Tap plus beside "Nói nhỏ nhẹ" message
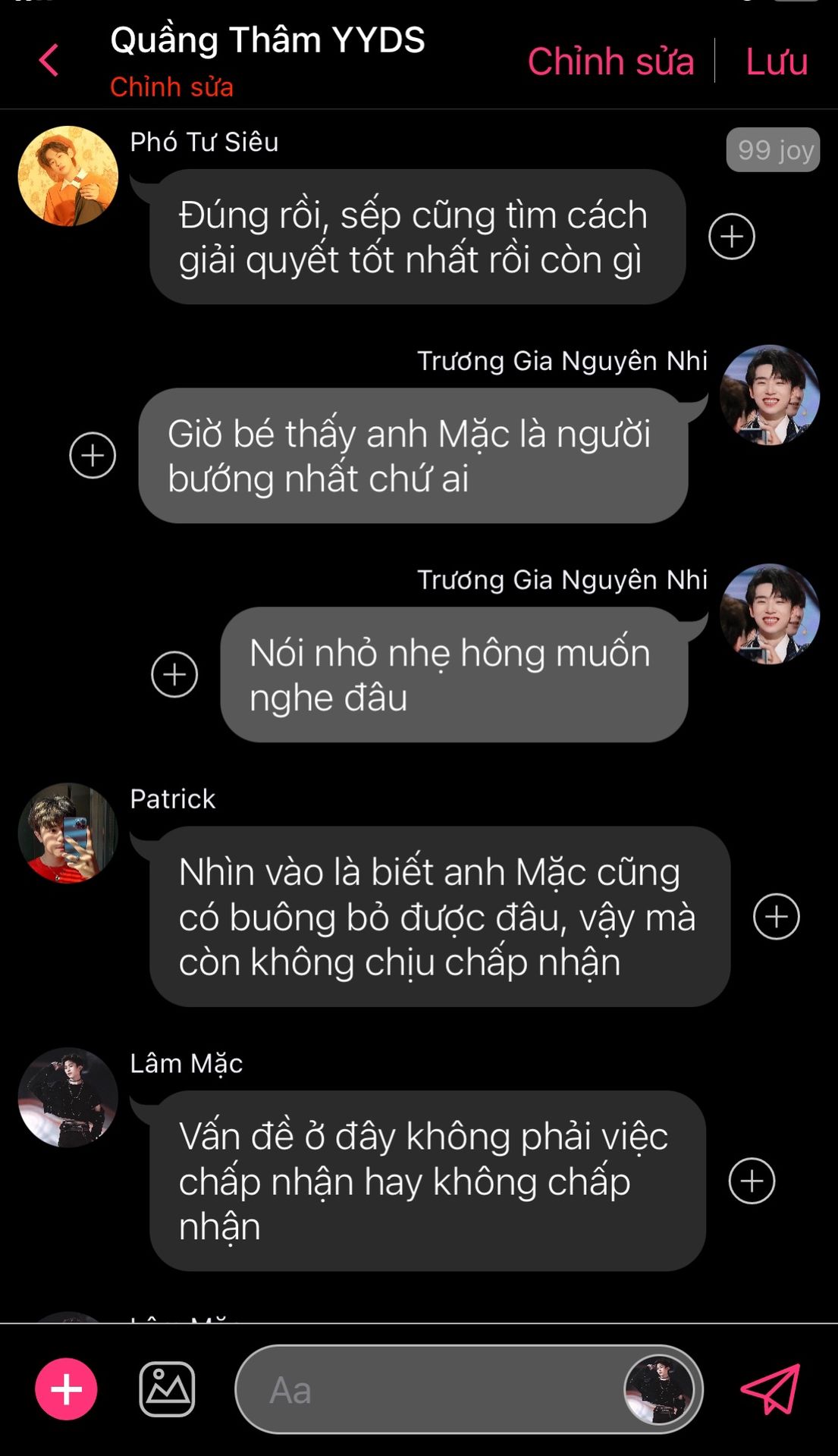The image size is (838, 1456). tap(174, 674)
